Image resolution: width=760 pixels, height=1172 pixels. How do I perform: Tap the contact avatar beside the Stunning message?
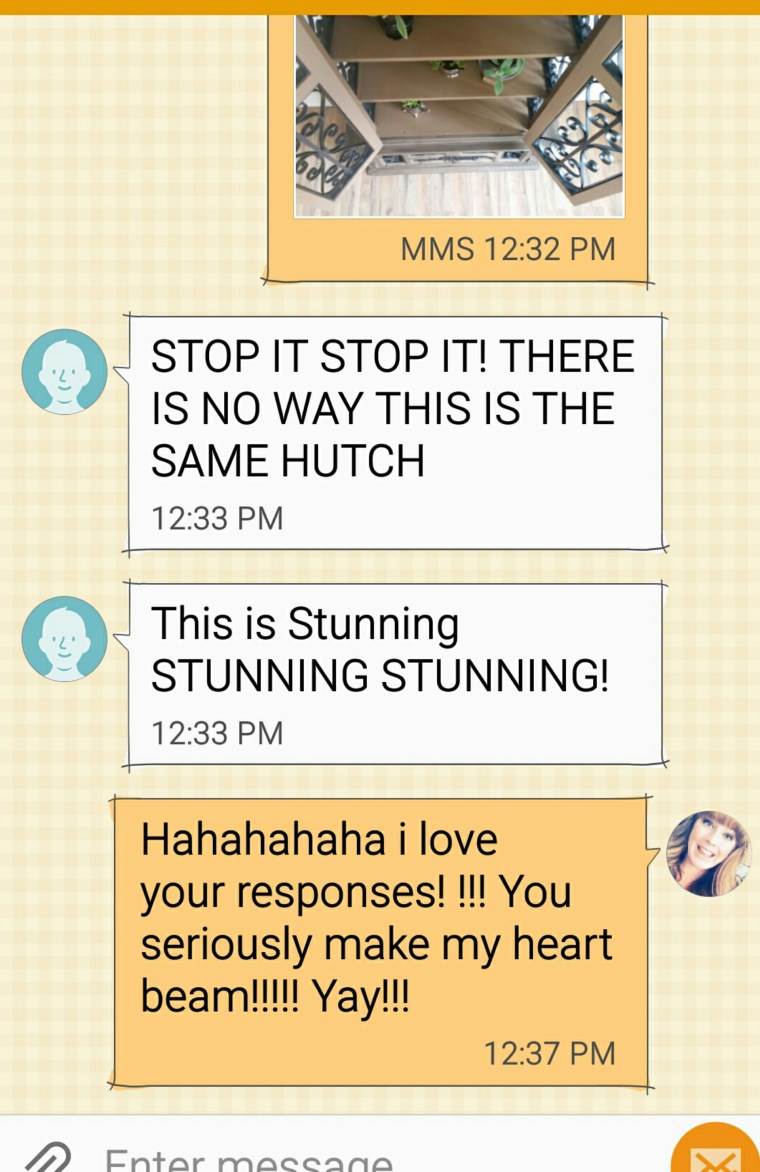[64, 638]
